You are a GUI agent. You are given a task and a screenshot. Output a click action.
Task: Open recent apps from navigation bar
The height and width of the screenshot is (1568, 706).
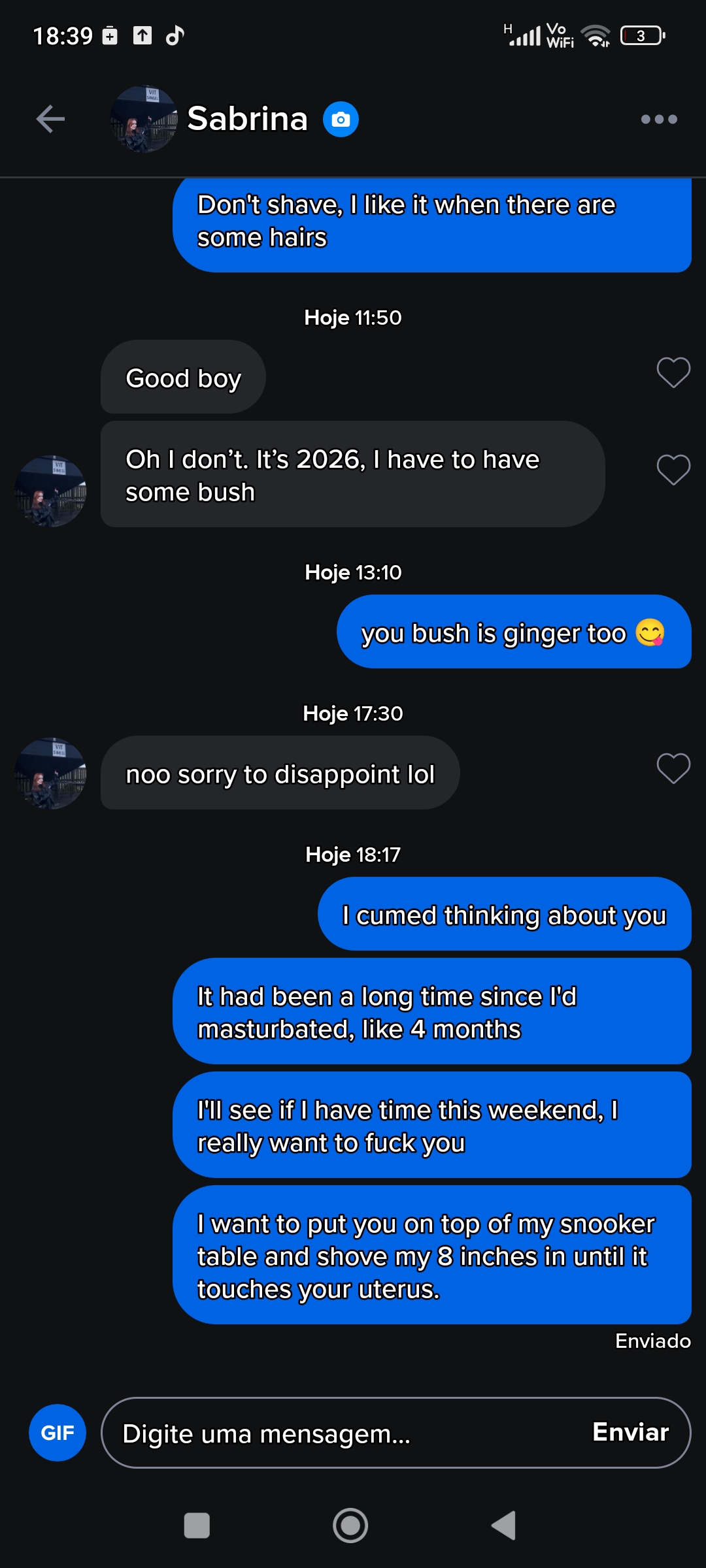[197, 1526]
